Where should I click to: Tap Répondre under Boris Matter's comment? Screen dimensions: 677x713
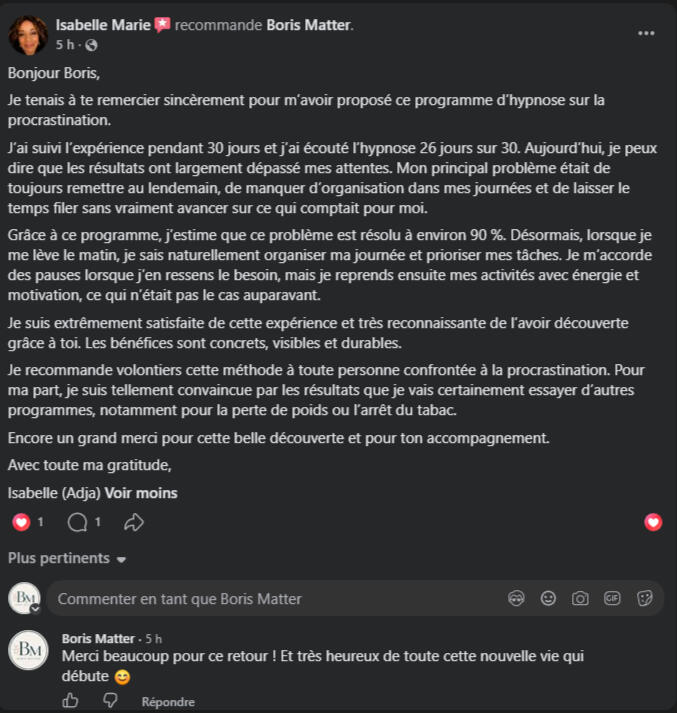point(168,702)
